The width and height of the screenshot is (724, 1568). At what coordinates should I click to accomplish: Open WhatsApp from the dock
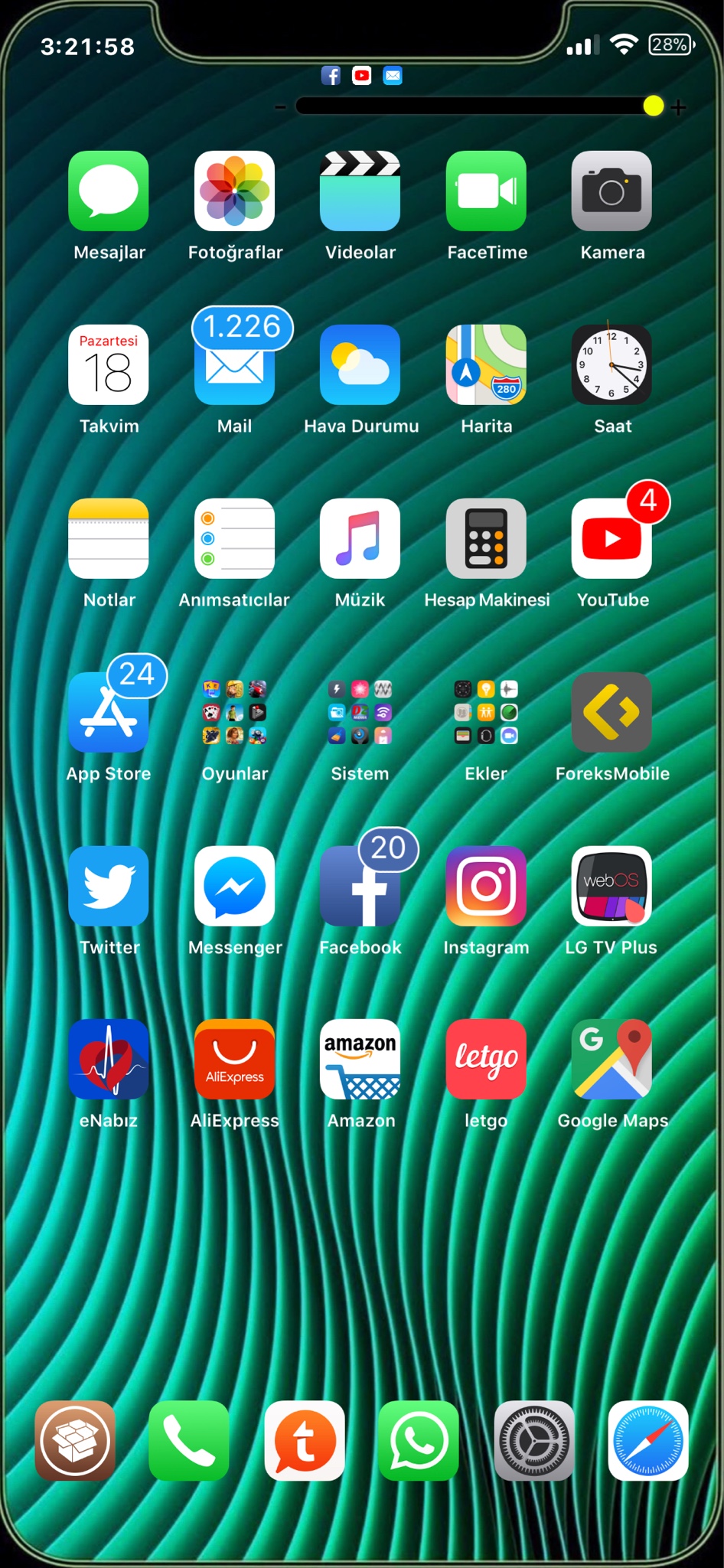pos(419,1441)
